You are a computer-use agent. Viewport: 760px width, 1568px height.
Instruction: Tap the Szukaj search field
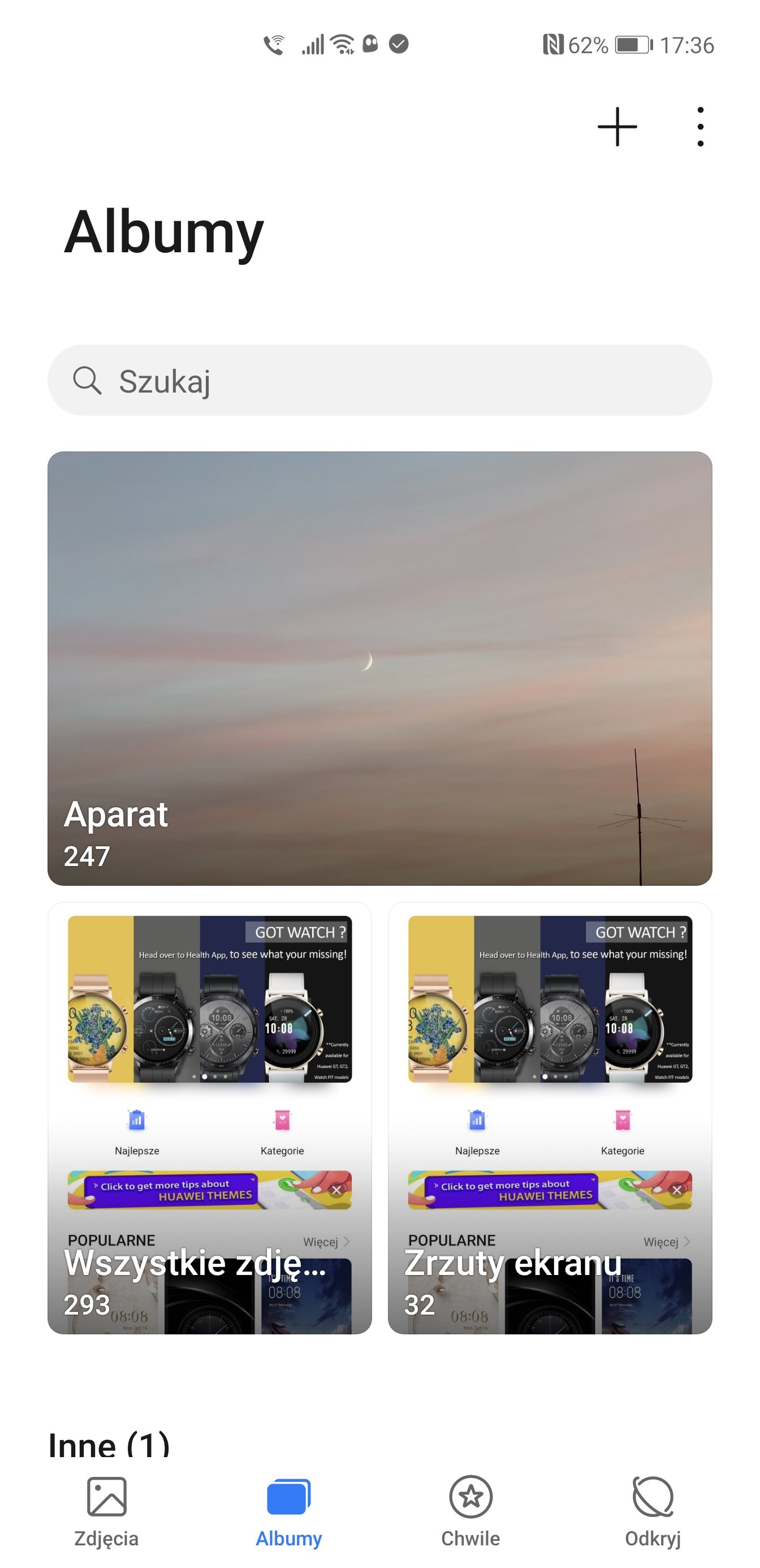click(x=379, y=381)
